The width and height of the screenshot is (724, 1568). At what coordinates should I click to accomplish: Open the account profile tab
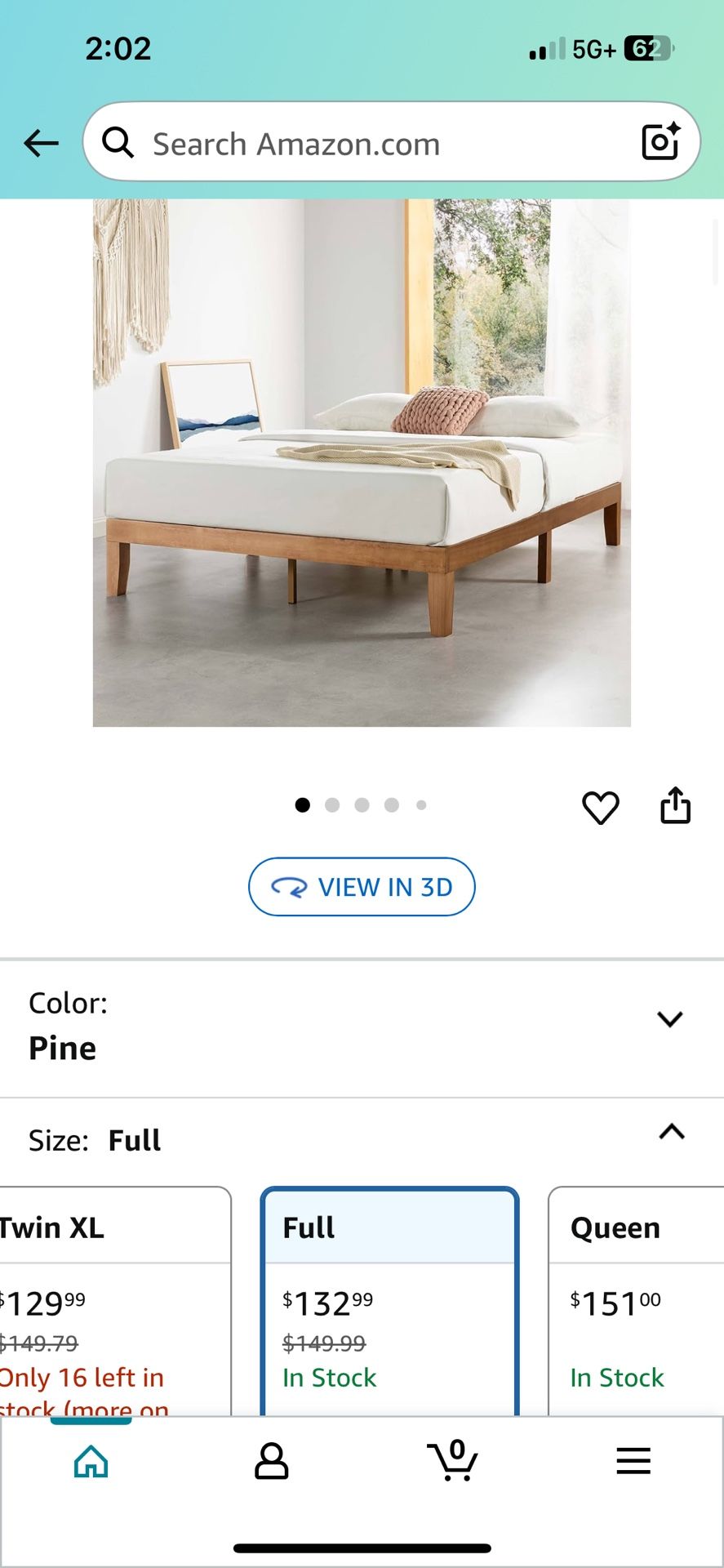tap(272, 1461)
